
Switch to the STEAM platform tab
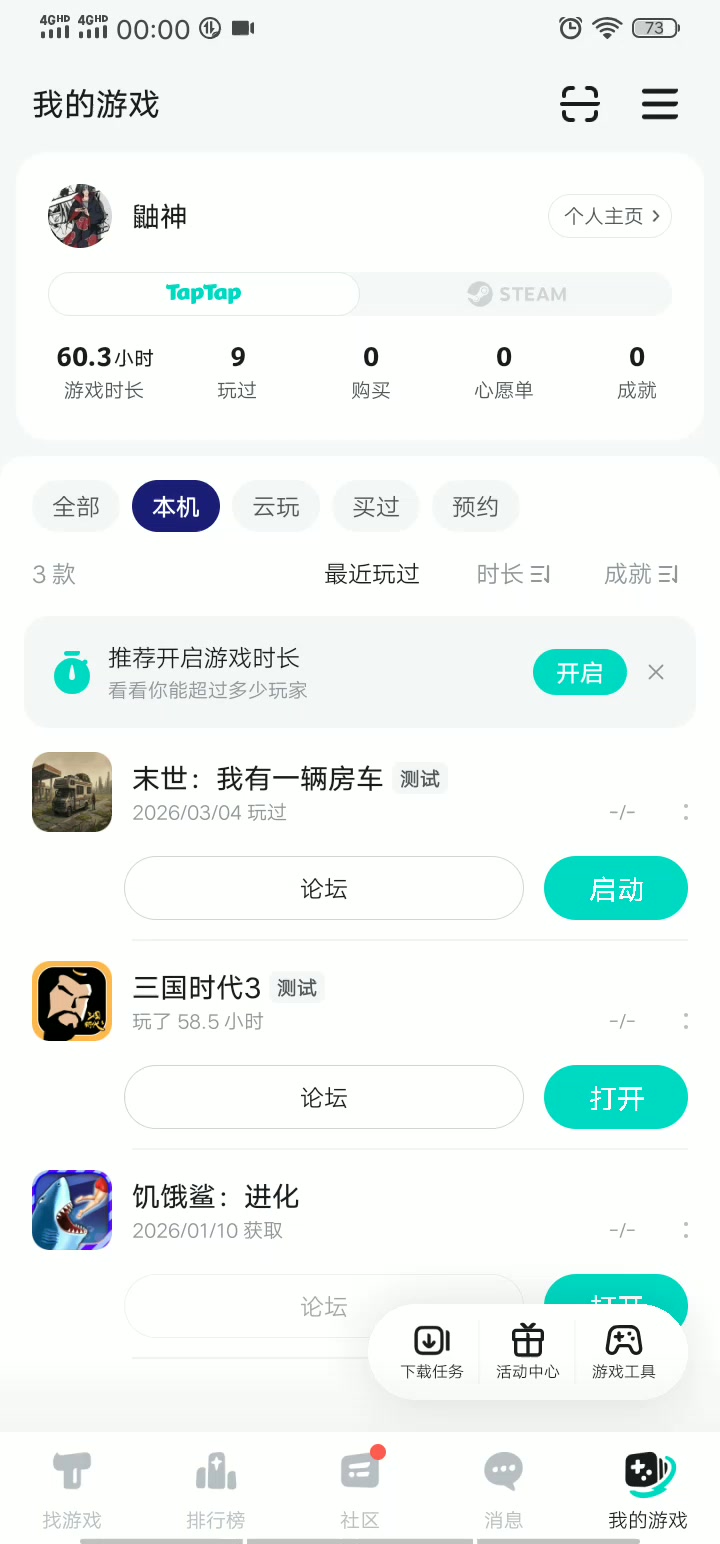(x=516, y=294)
